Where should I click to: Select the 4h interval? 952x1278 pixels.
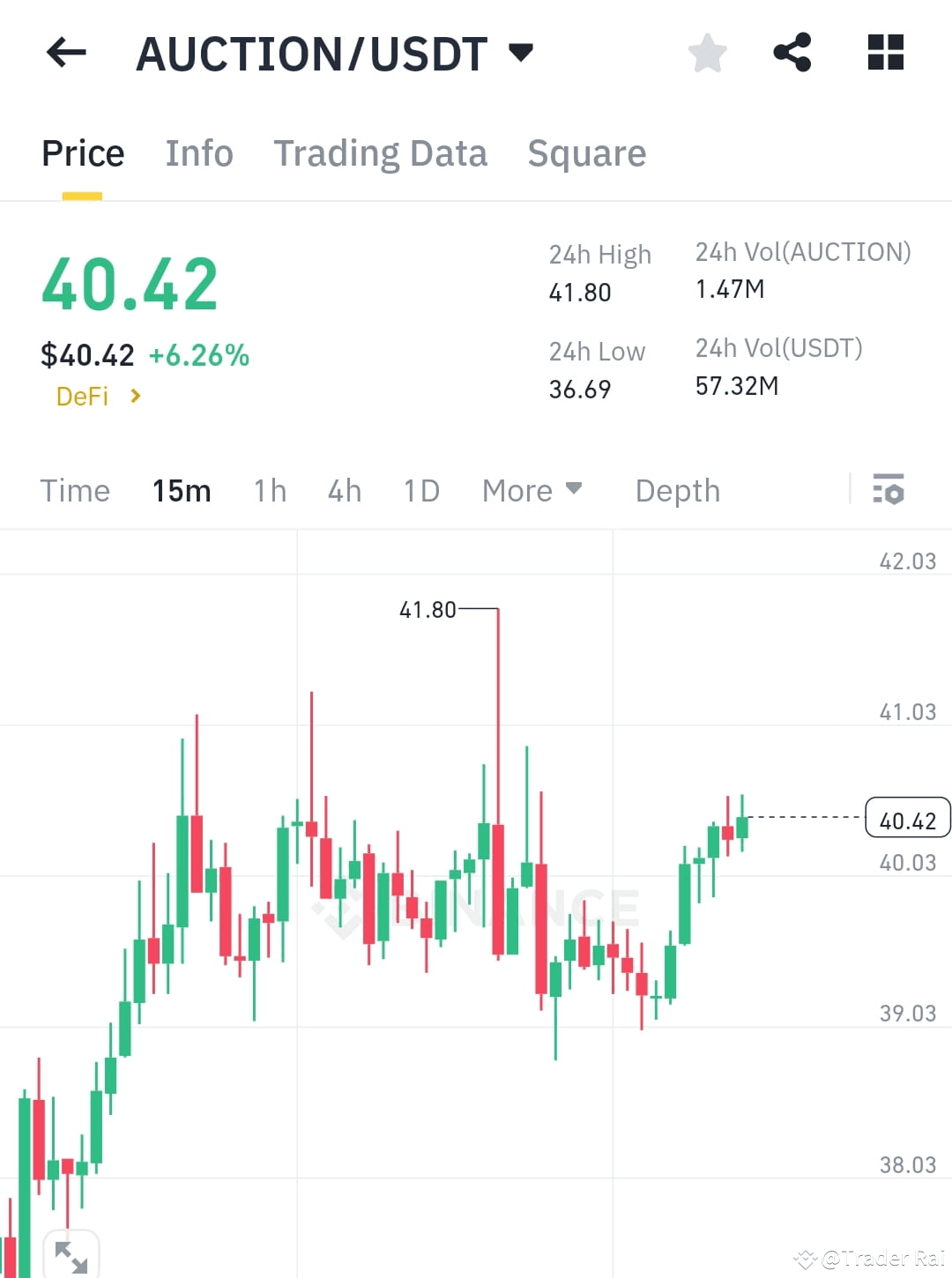tap(344, 490)
